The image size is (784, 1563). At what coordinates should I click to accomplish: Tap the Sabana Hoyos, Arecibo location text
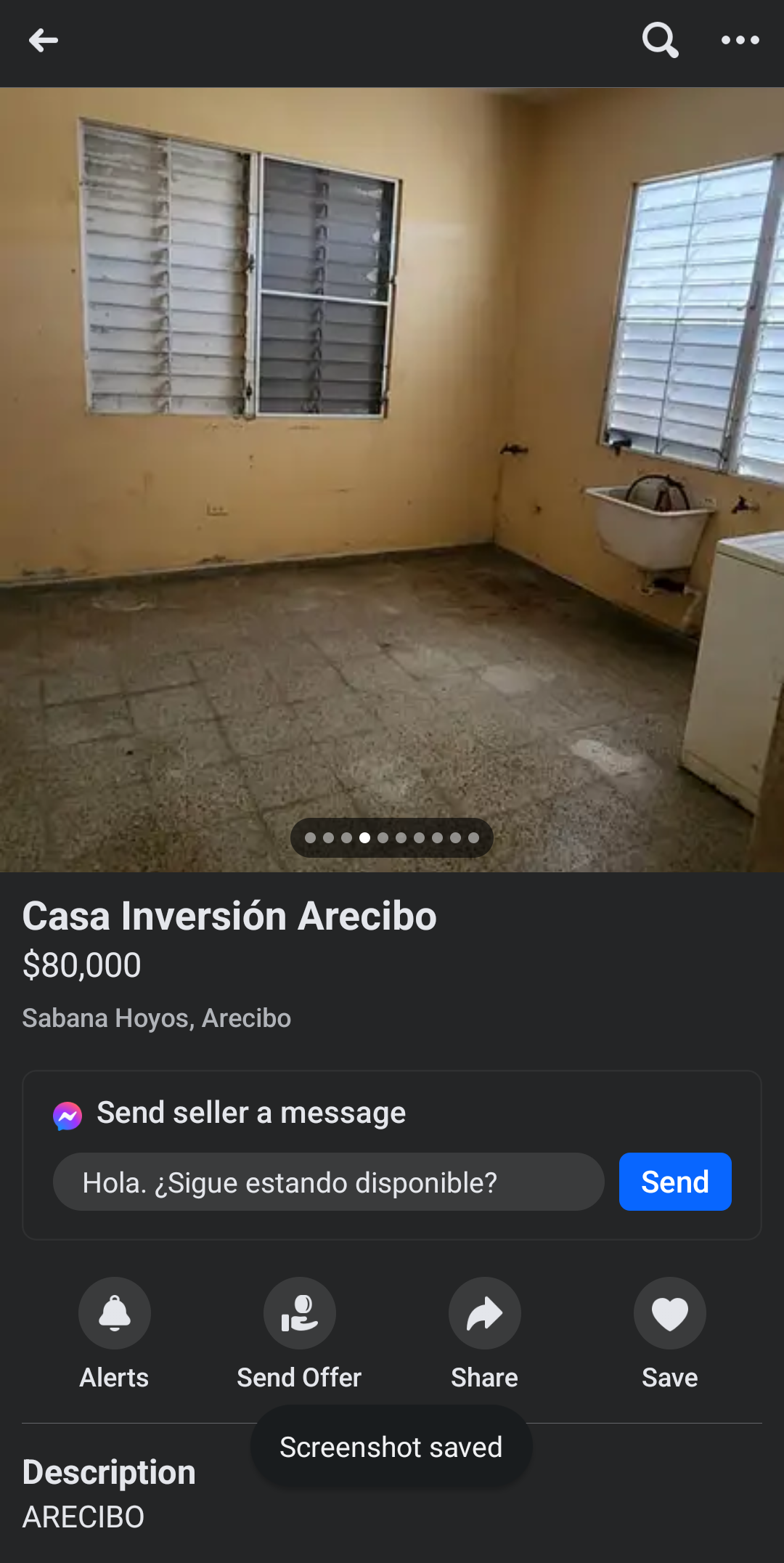pos(157,1018)
